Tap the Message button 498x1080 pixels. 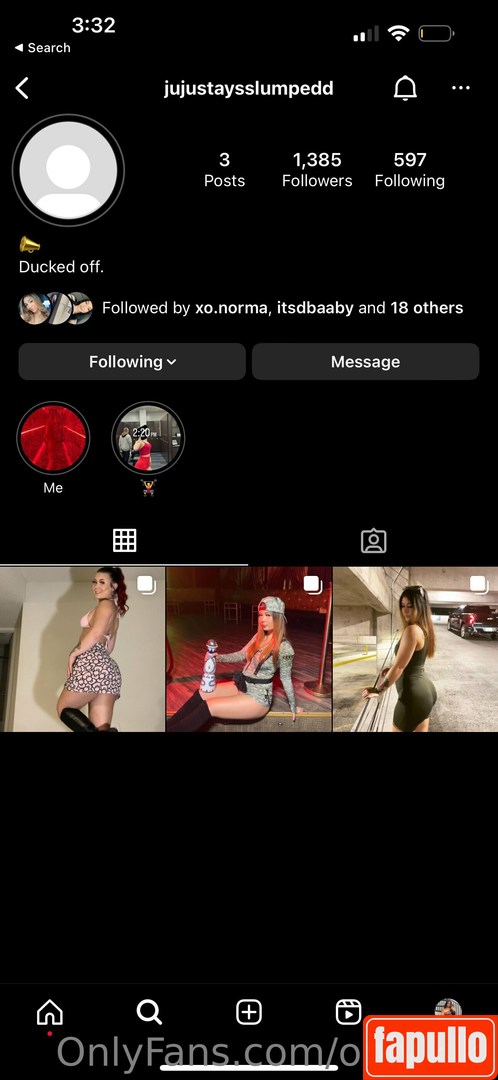[x=365, y=362]
